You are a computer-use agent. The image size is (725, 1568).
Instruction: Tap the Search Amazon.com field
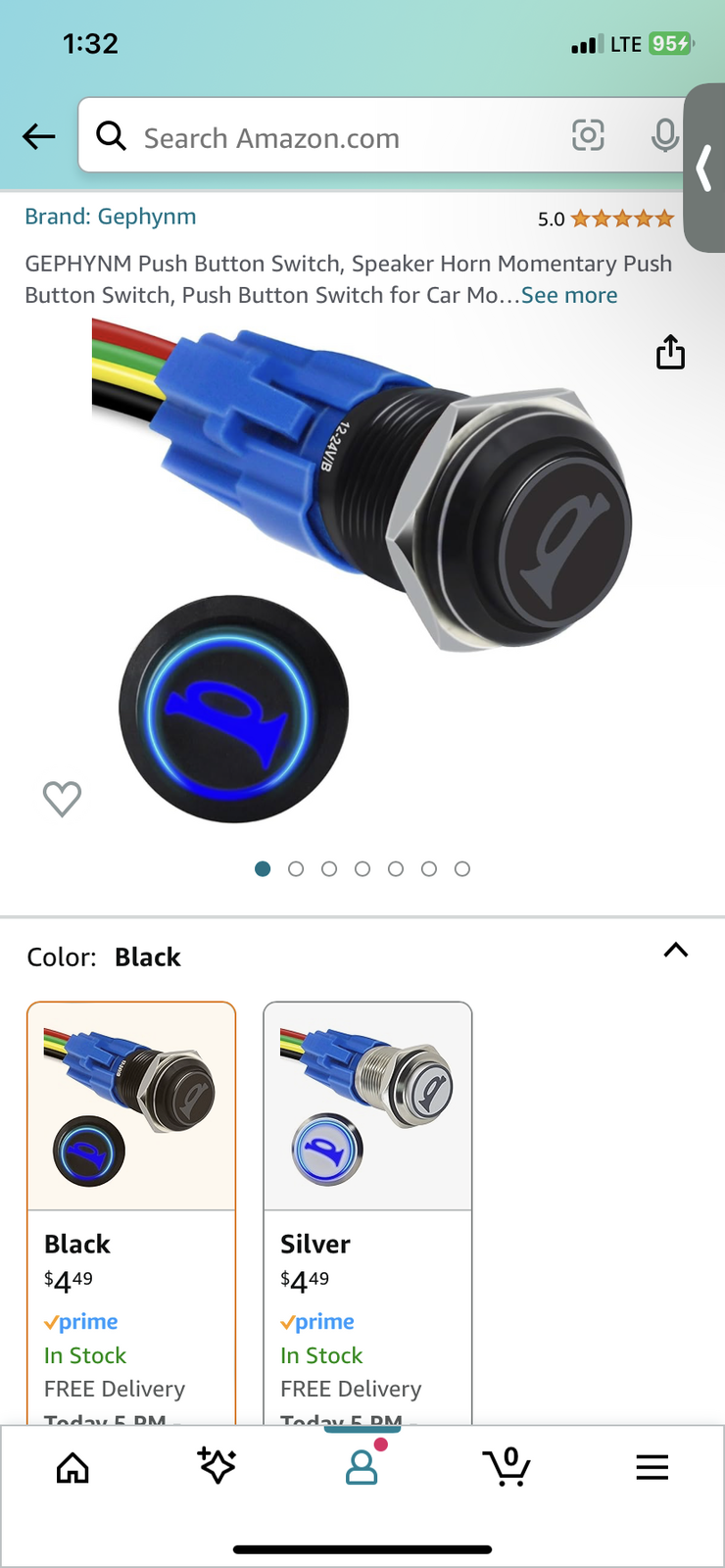tap(333, 137)
